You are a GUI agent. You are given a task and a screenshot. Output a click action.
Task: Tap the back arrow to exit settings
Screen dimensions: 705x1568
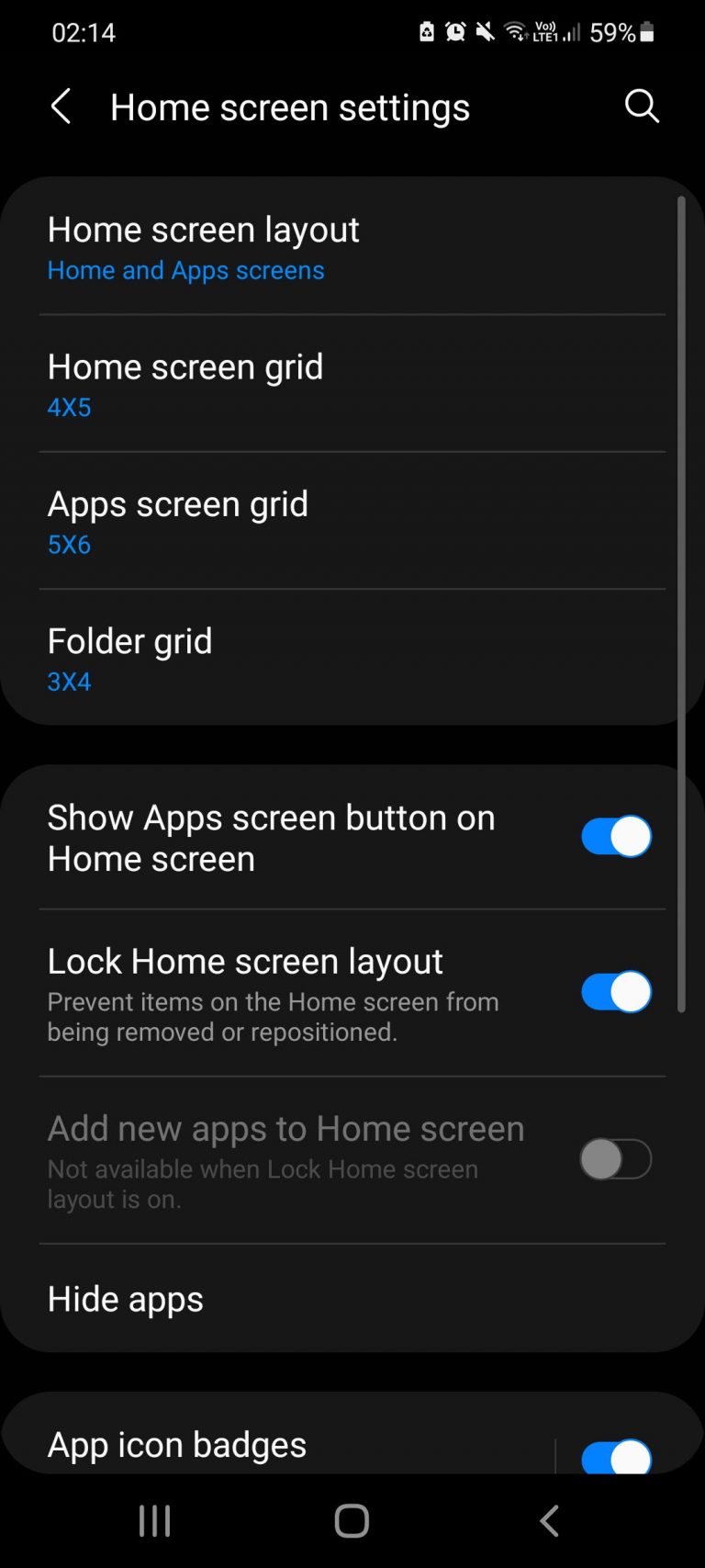pyautogui.click(x=61, y=107)
